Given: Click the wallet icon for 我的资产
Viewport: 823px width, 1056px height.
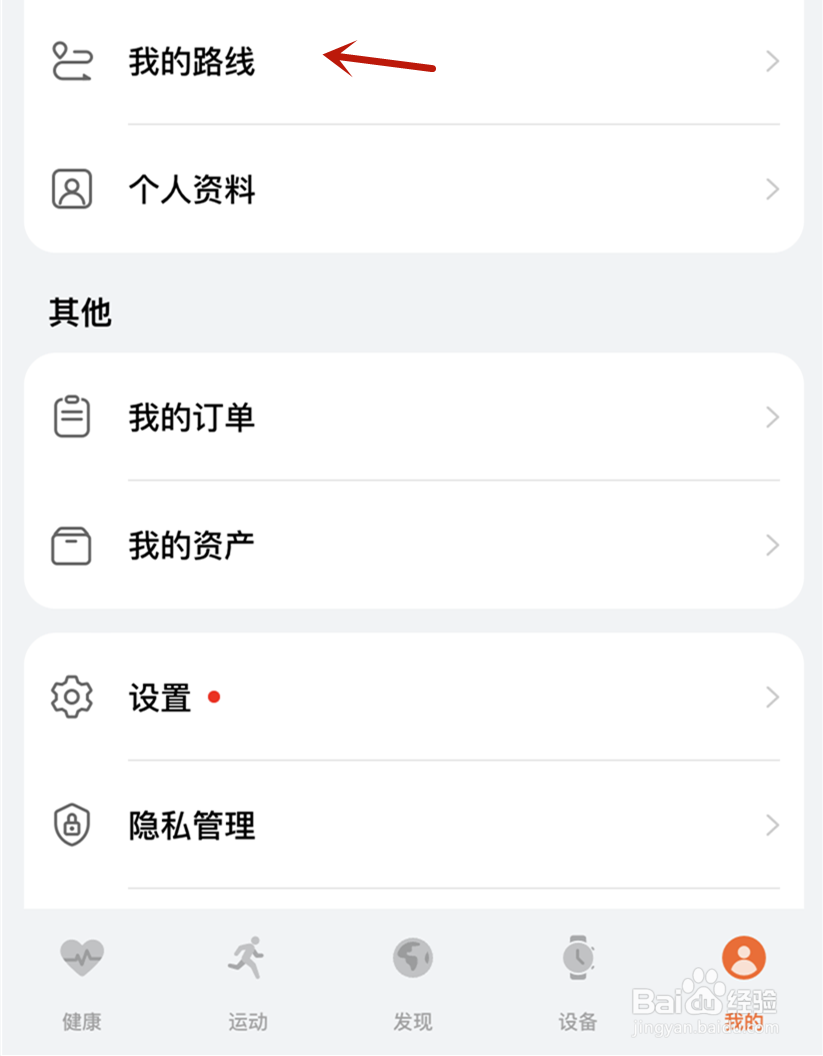Looking at the screenshot, I should point(71,545).
